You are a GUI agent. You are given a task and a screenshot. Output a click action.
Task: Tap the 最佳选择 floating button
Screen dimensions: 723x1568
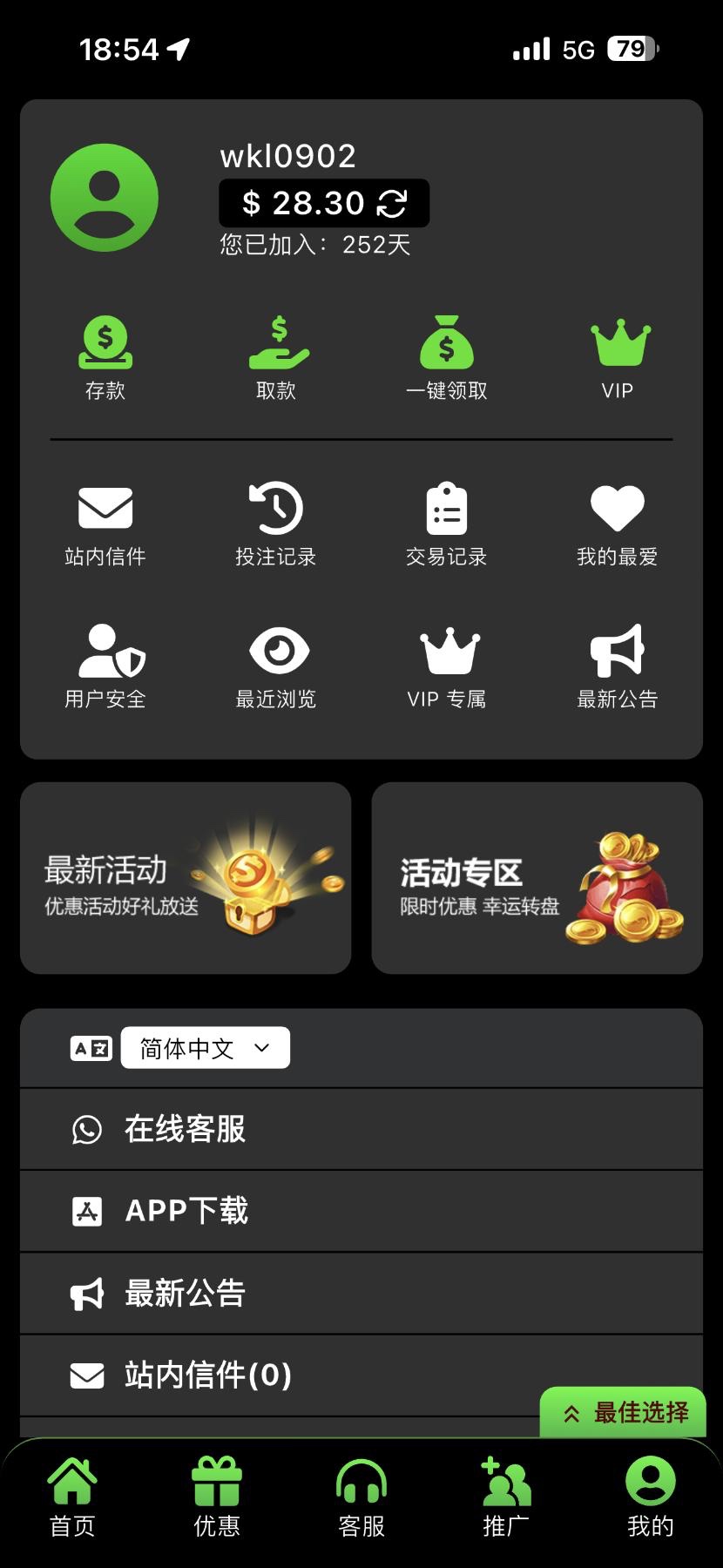(624, 1412)
